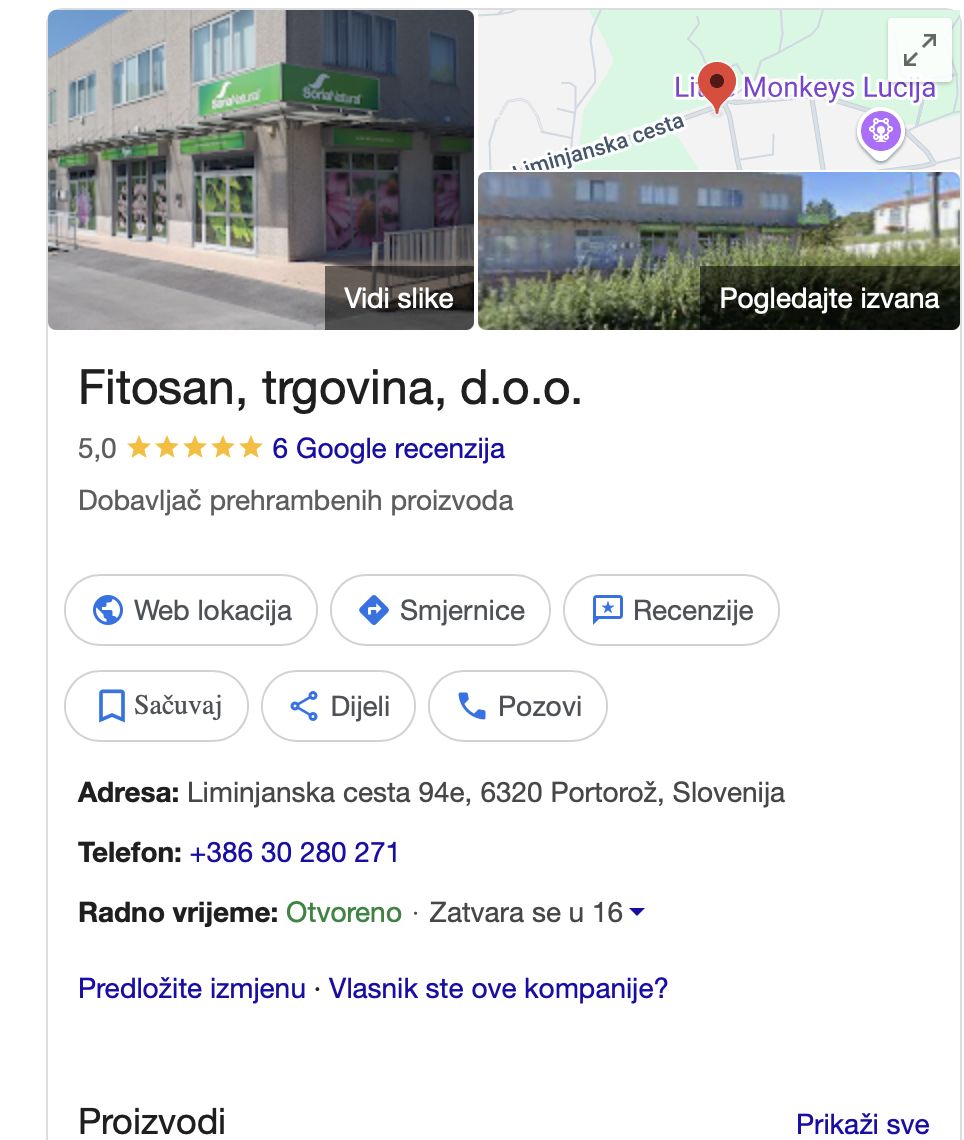Open the Pogledajte izvana street view
964x1140 pixels.
[829, 297]
